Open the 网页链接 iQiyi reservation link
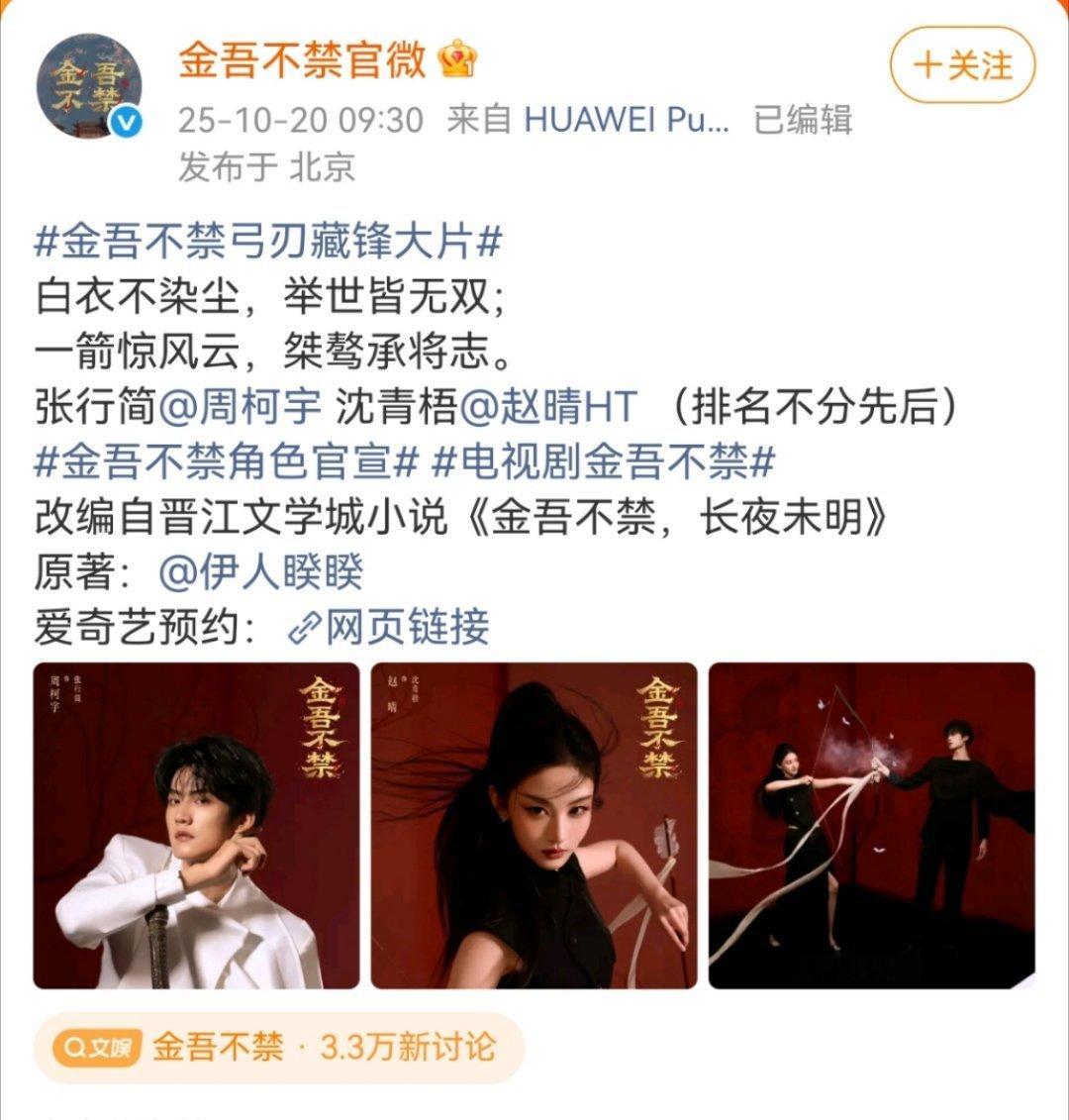Viewport: 1069px width, 1120px height. tap(389, 627)
